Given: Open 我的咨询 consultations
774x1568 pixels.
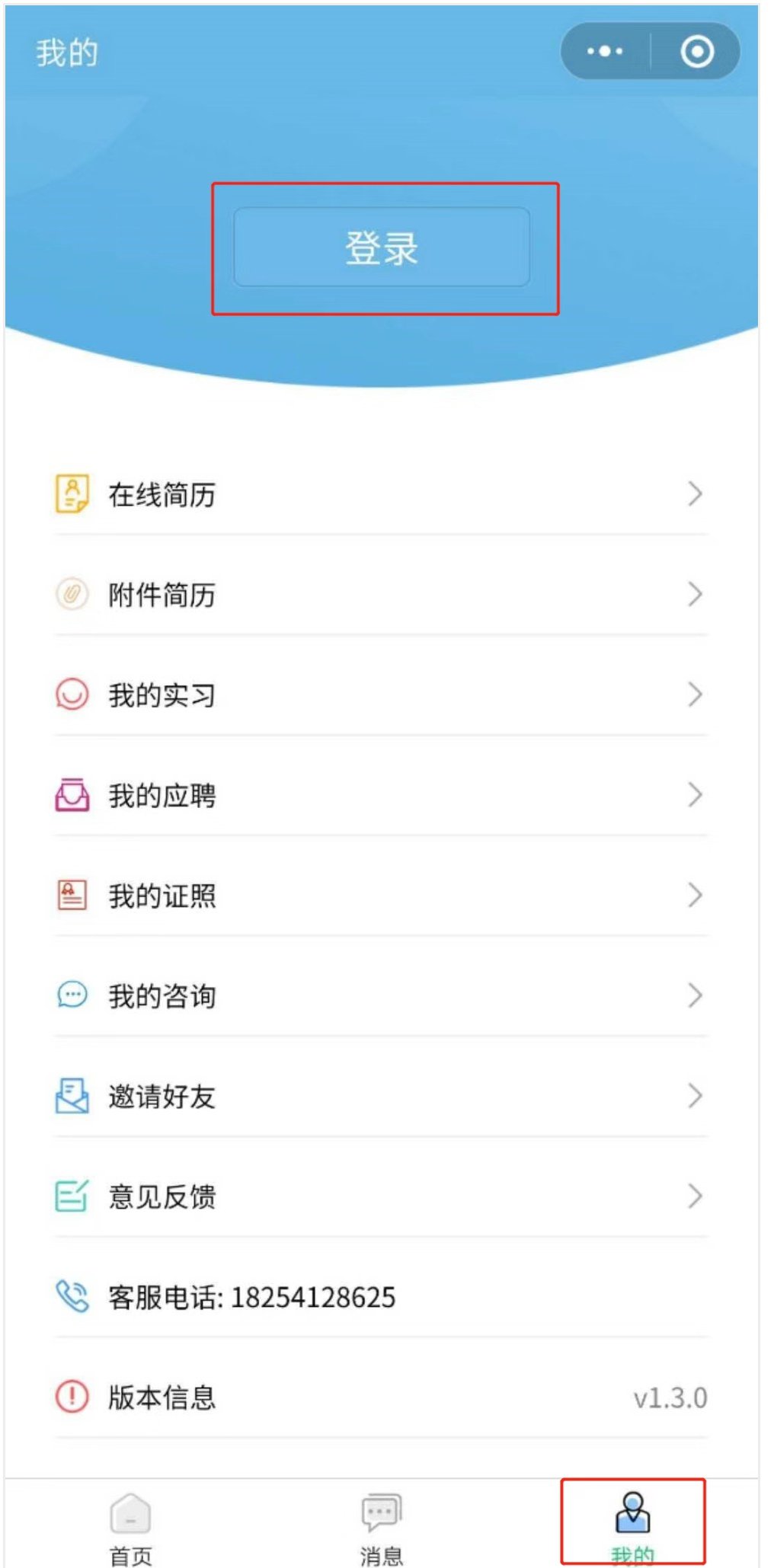Looking at the screenshot, I should 381,995.
